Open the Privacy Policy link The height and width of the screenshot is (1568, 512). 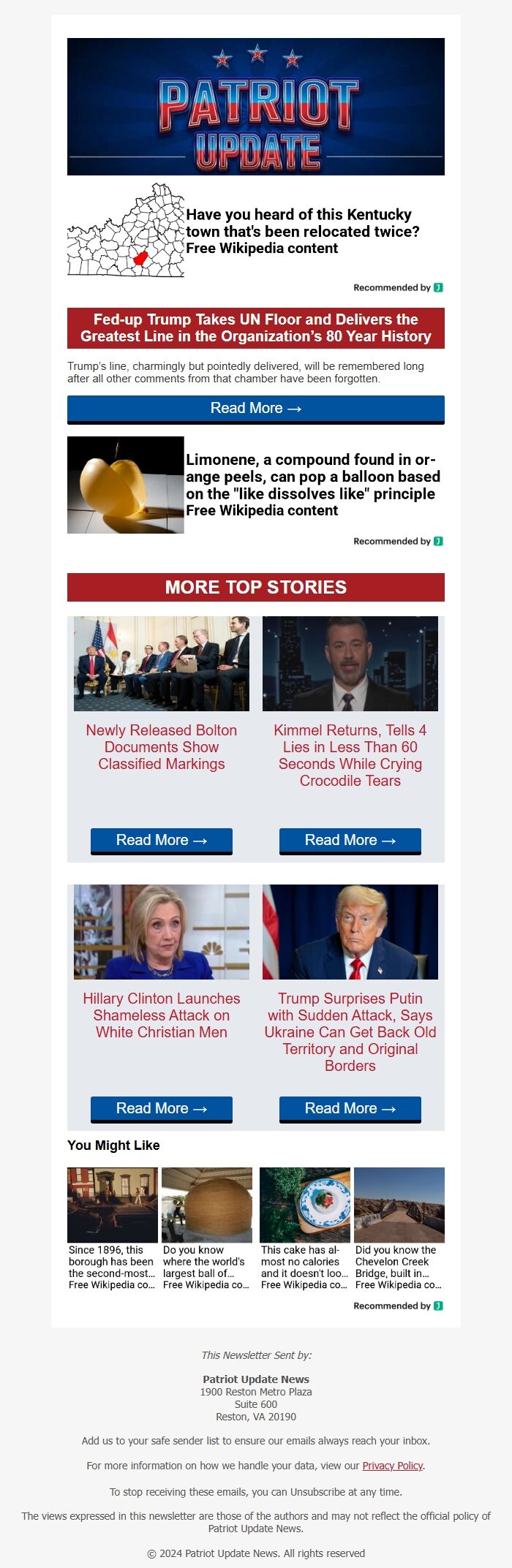pyautogui.click(x=392, y=1466)
